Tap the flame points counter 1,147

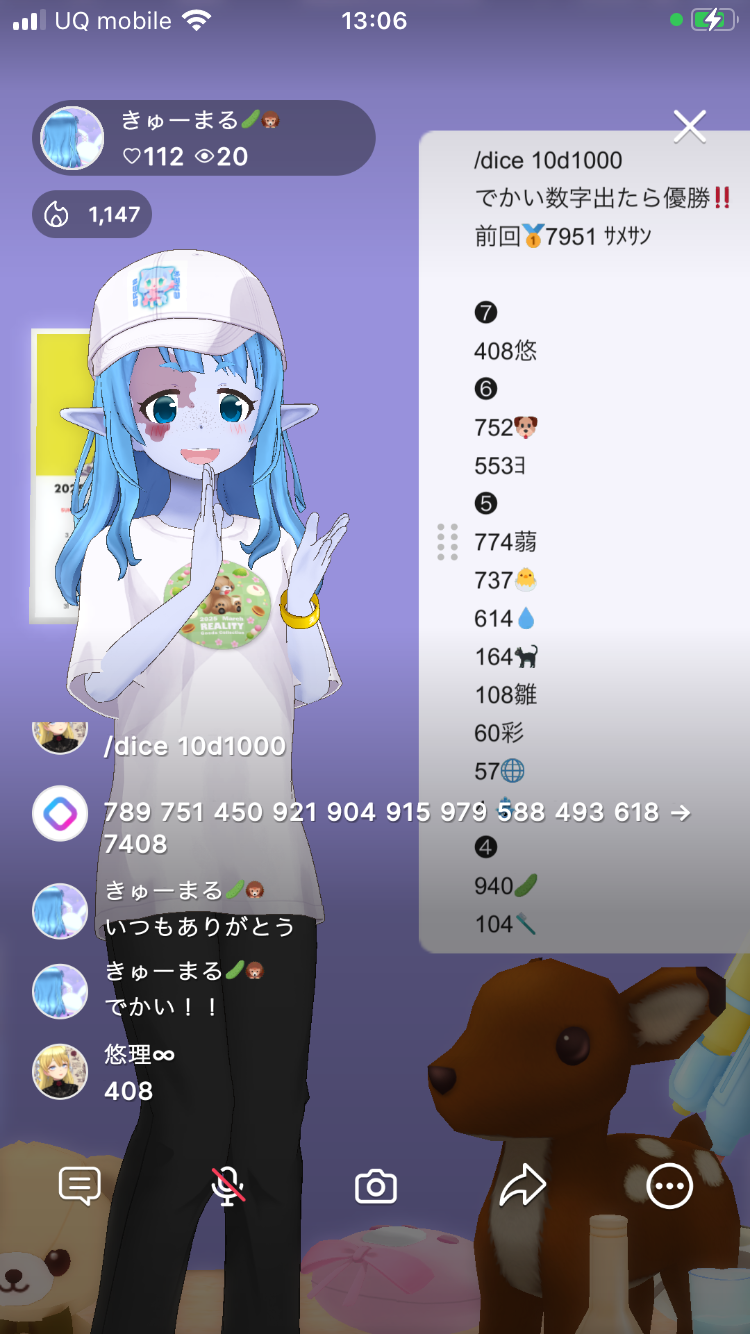[x=92, y=214]
